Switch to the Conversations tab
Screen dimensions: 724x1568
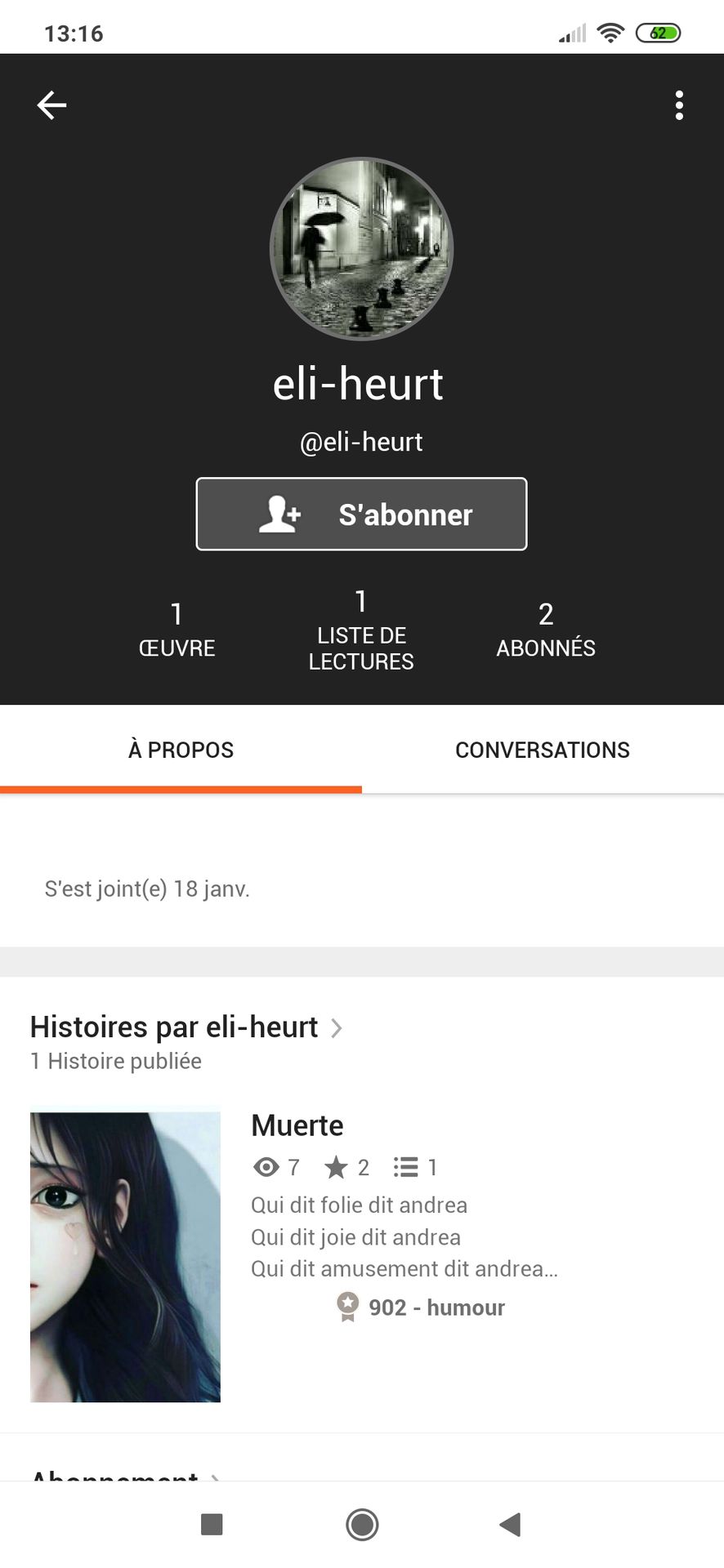point(543,750)
